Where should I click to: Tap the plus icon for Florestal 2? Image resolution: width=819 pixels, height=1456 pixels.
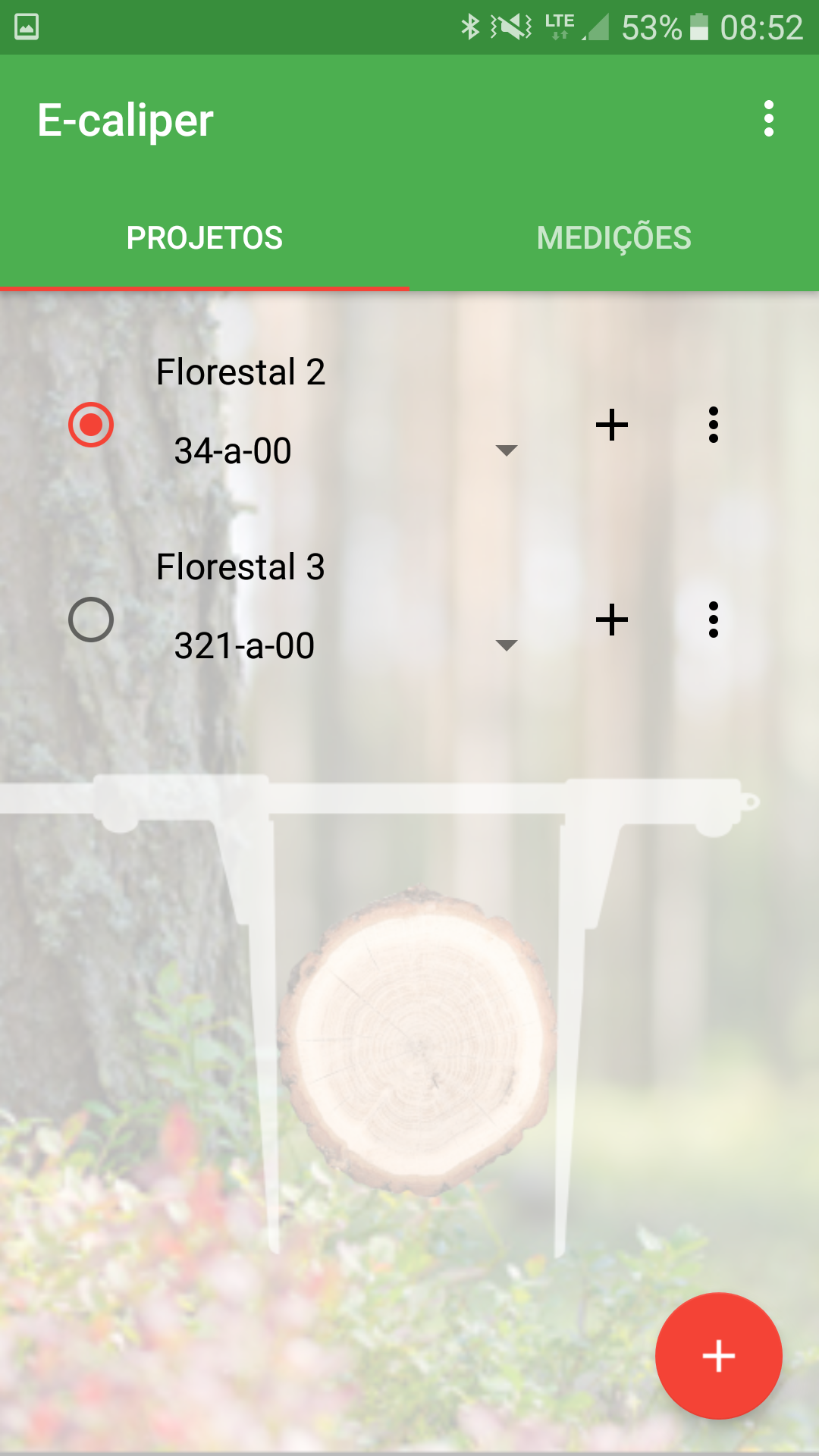(x=611, y=425)
